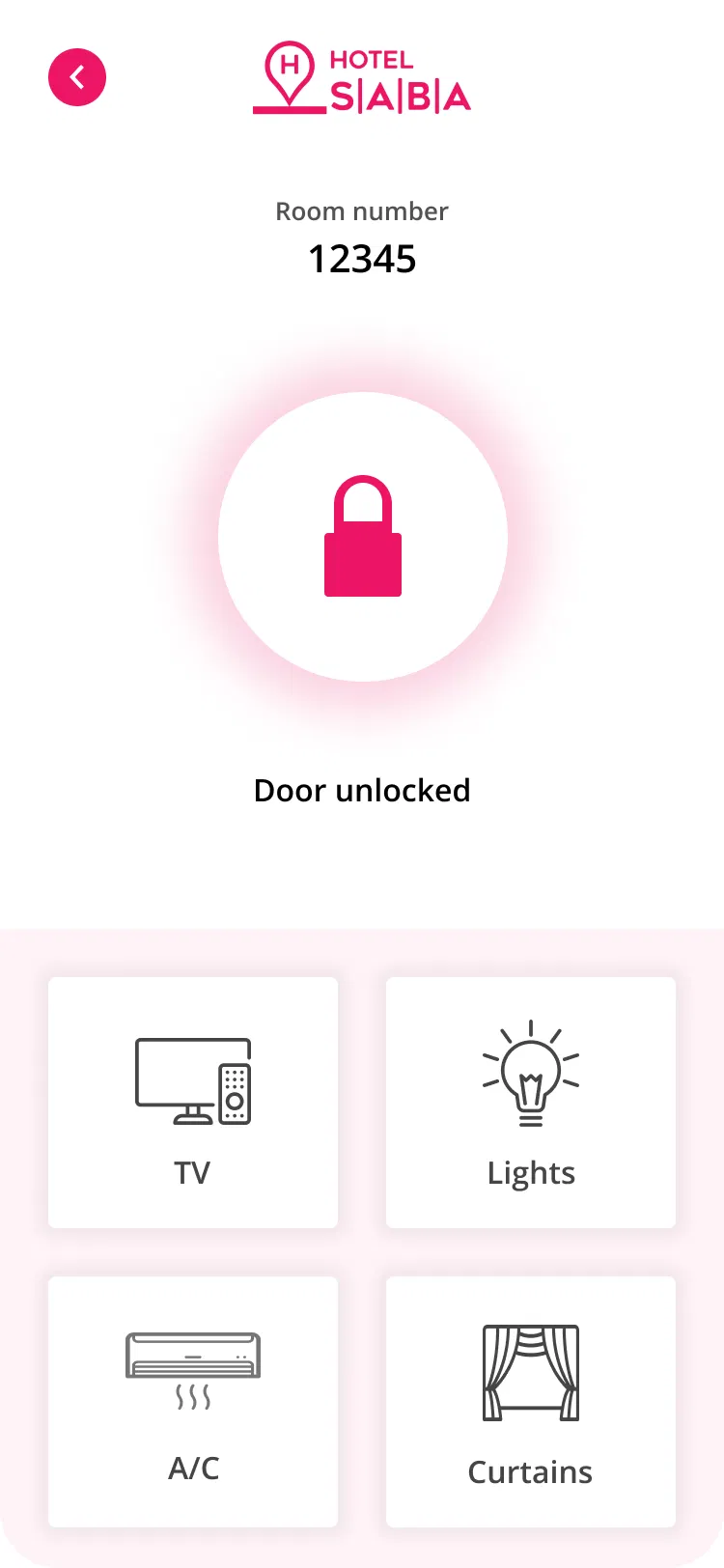Open the Curtains controls card
724x1568 pixels.
(531, 1402)
